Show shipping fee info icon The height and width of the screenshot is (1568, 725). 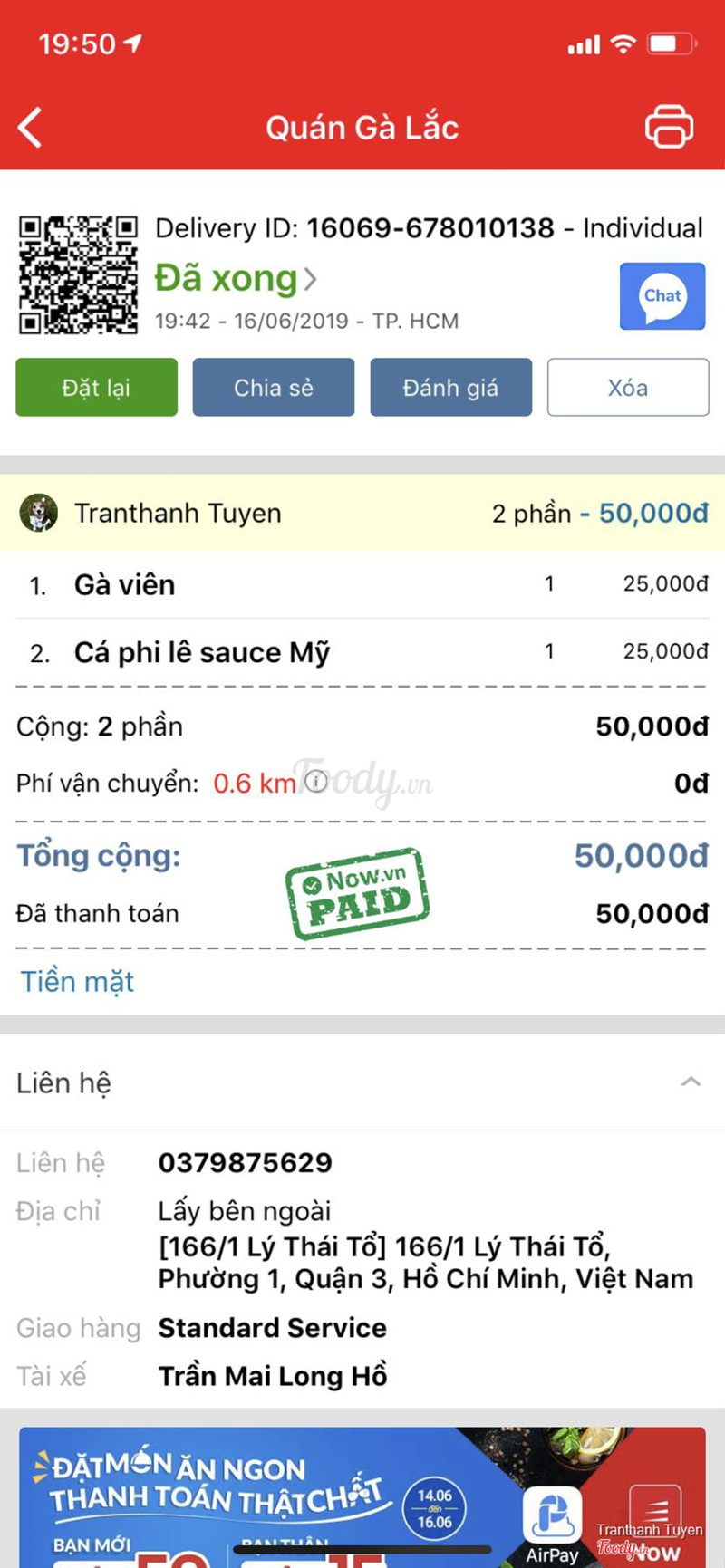point(315,781)
